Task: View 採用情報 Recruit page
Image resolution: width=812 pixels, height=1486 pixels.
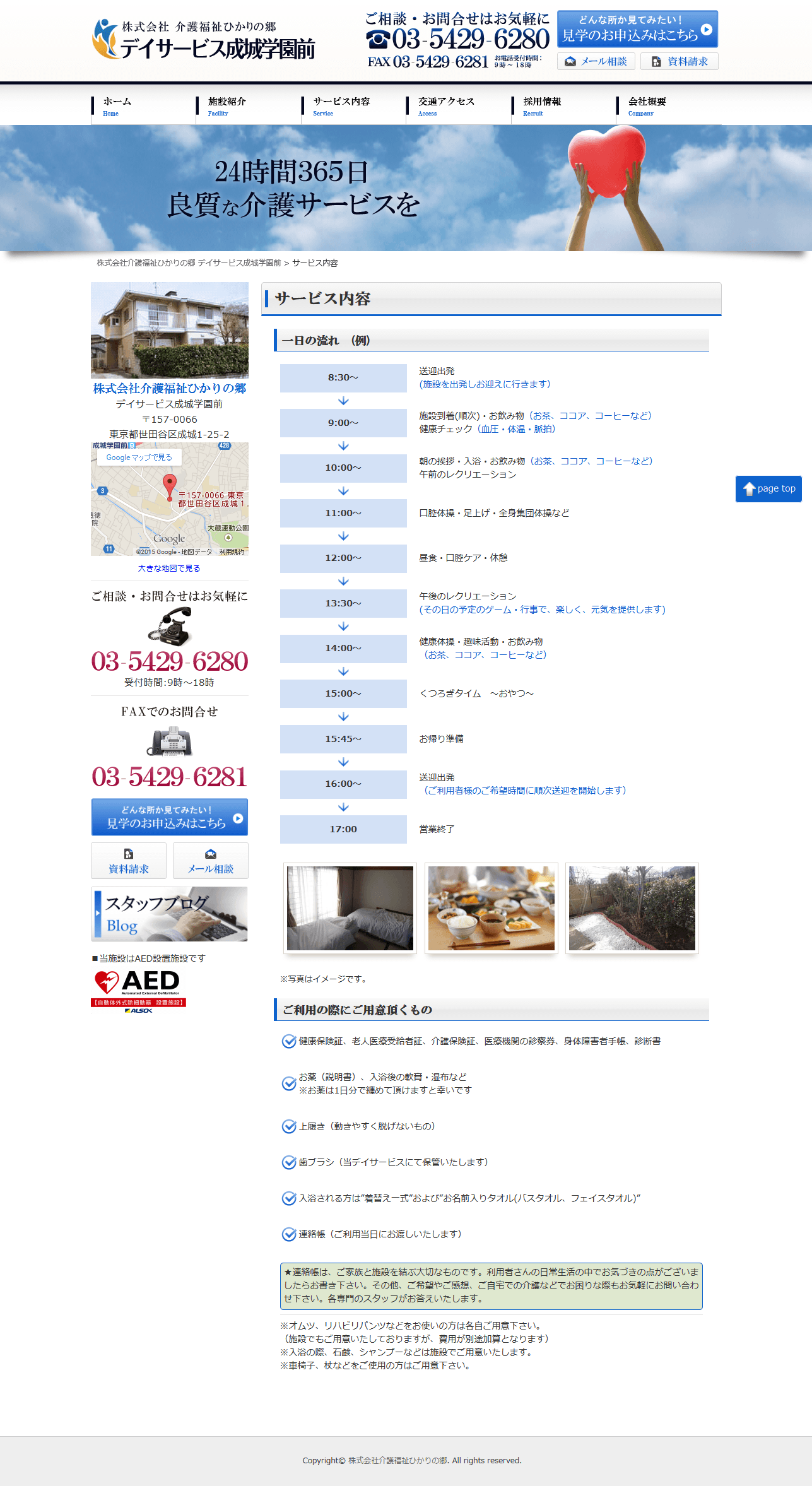Action: click(x=541, y=106)
